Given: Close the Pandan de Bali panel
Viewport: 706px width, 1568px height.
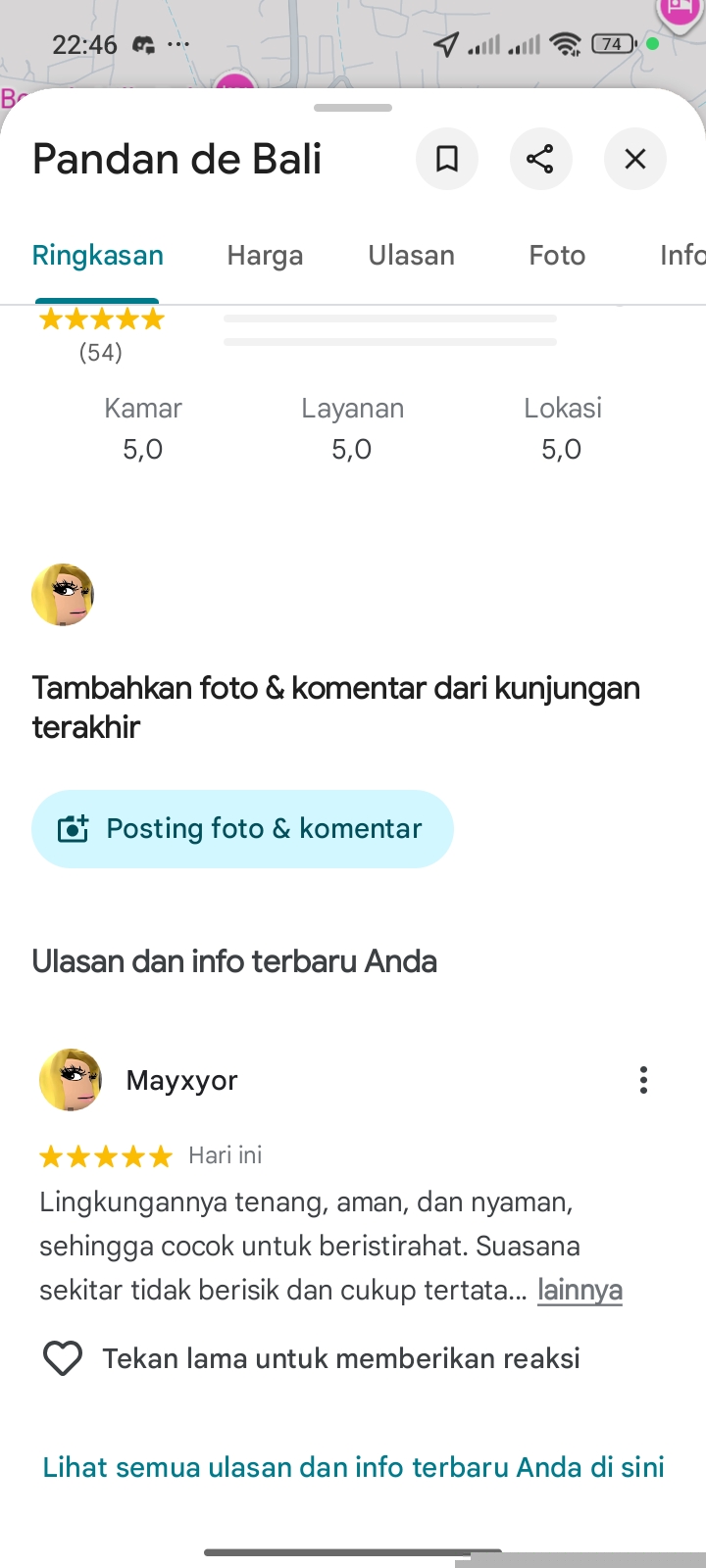Looking at the screenshot, I should 635,159.
